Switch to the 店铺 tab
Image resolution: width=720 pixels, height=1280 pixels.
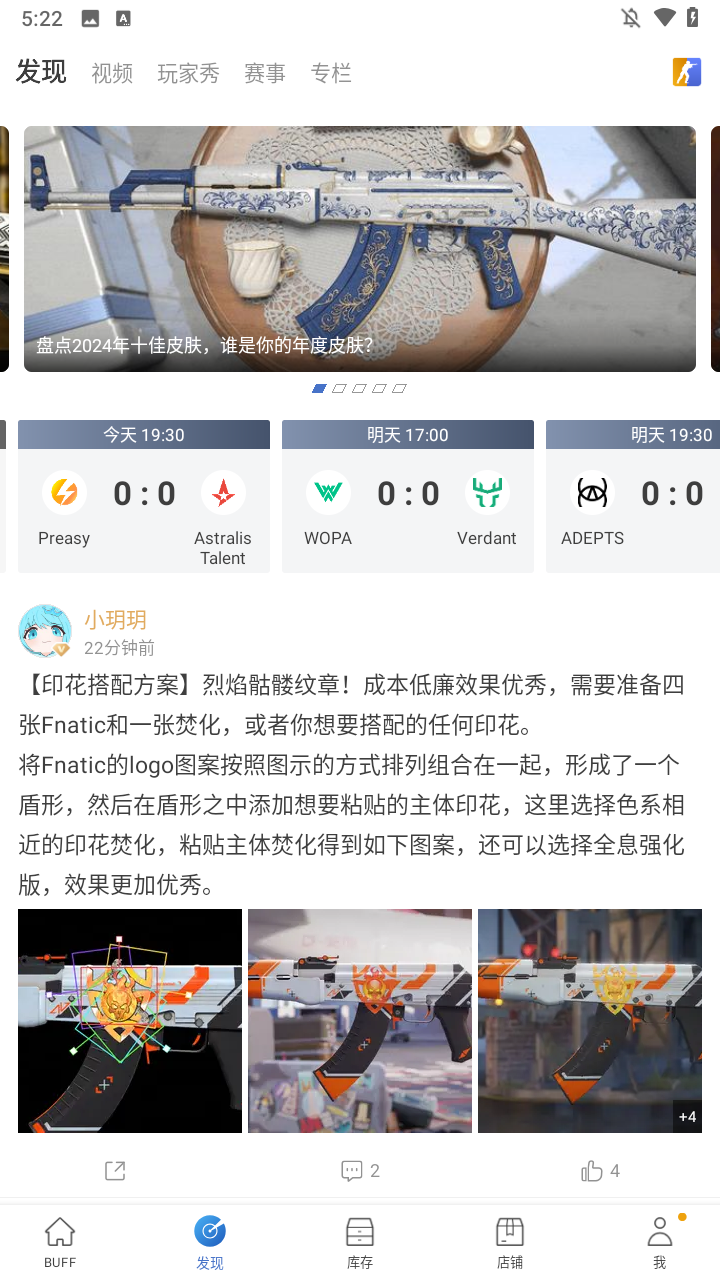click(x=510, y=1242)
